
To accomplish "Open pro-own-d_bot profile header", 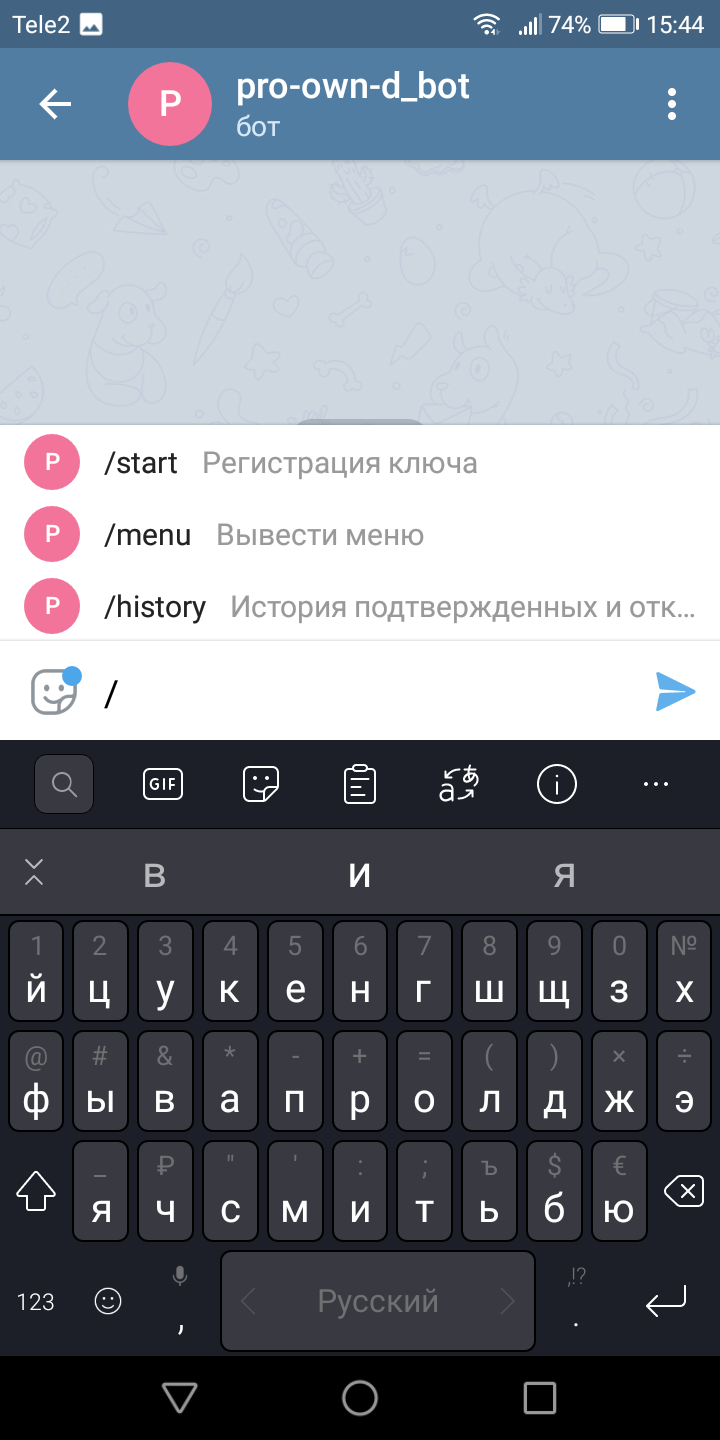I will coord(350,104).
